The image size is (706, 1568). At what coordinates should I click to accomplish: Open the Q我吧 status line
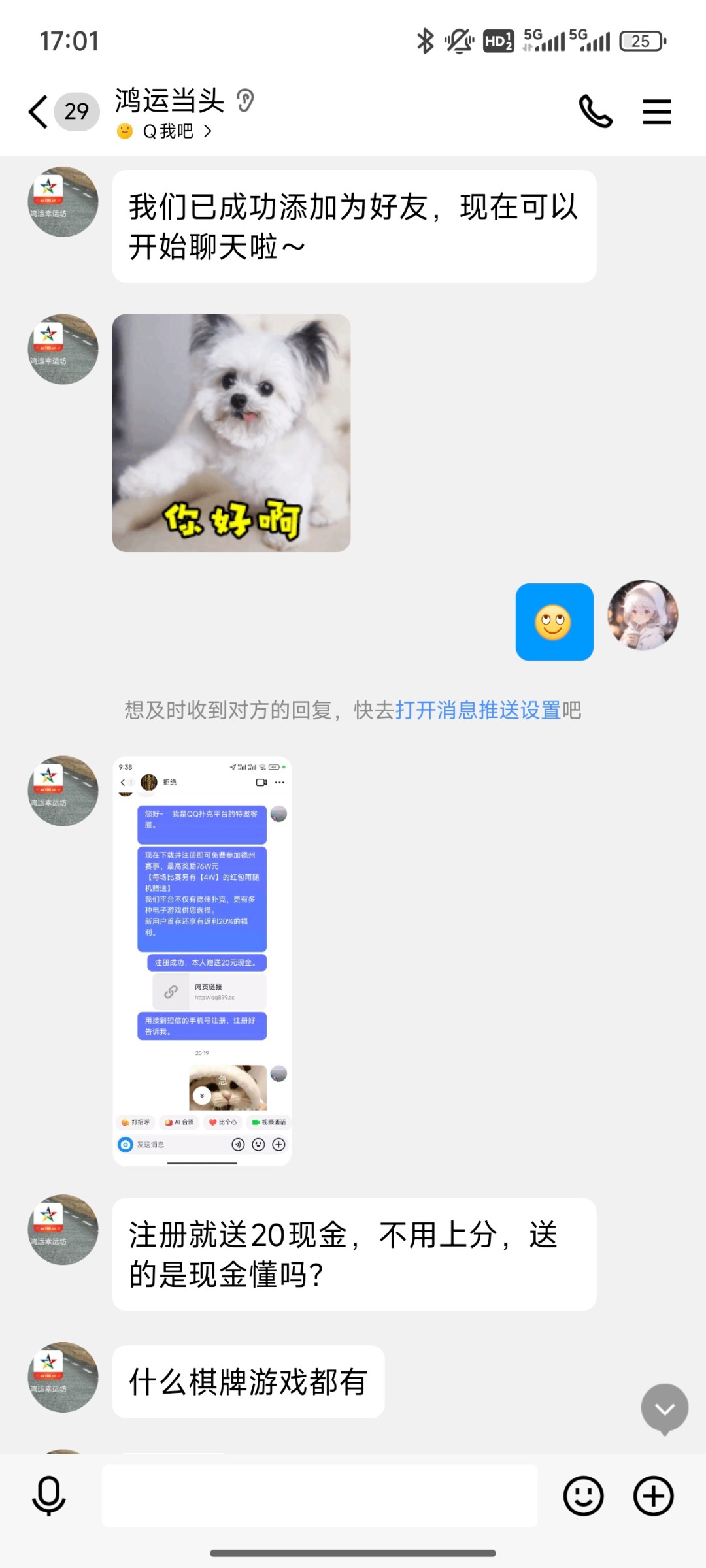[x=167, y=132]
